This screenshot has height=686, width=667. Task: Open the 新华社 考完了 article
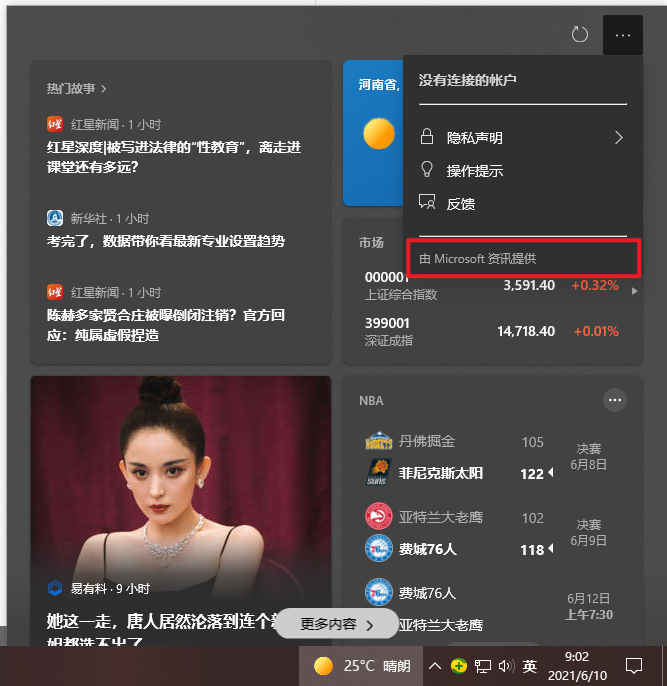point(165,241)
